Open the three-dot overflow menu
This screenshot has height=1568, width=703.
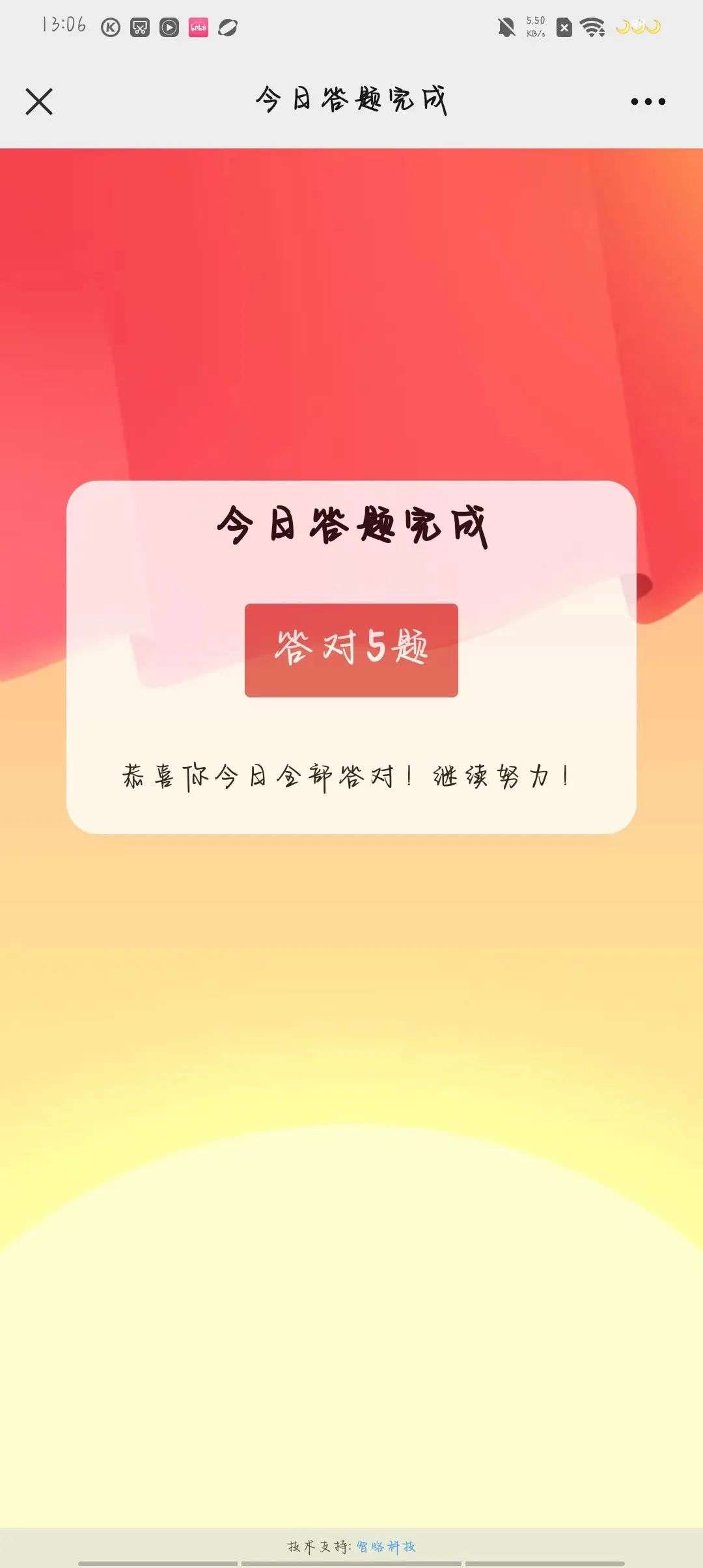(x=648, y=102)
